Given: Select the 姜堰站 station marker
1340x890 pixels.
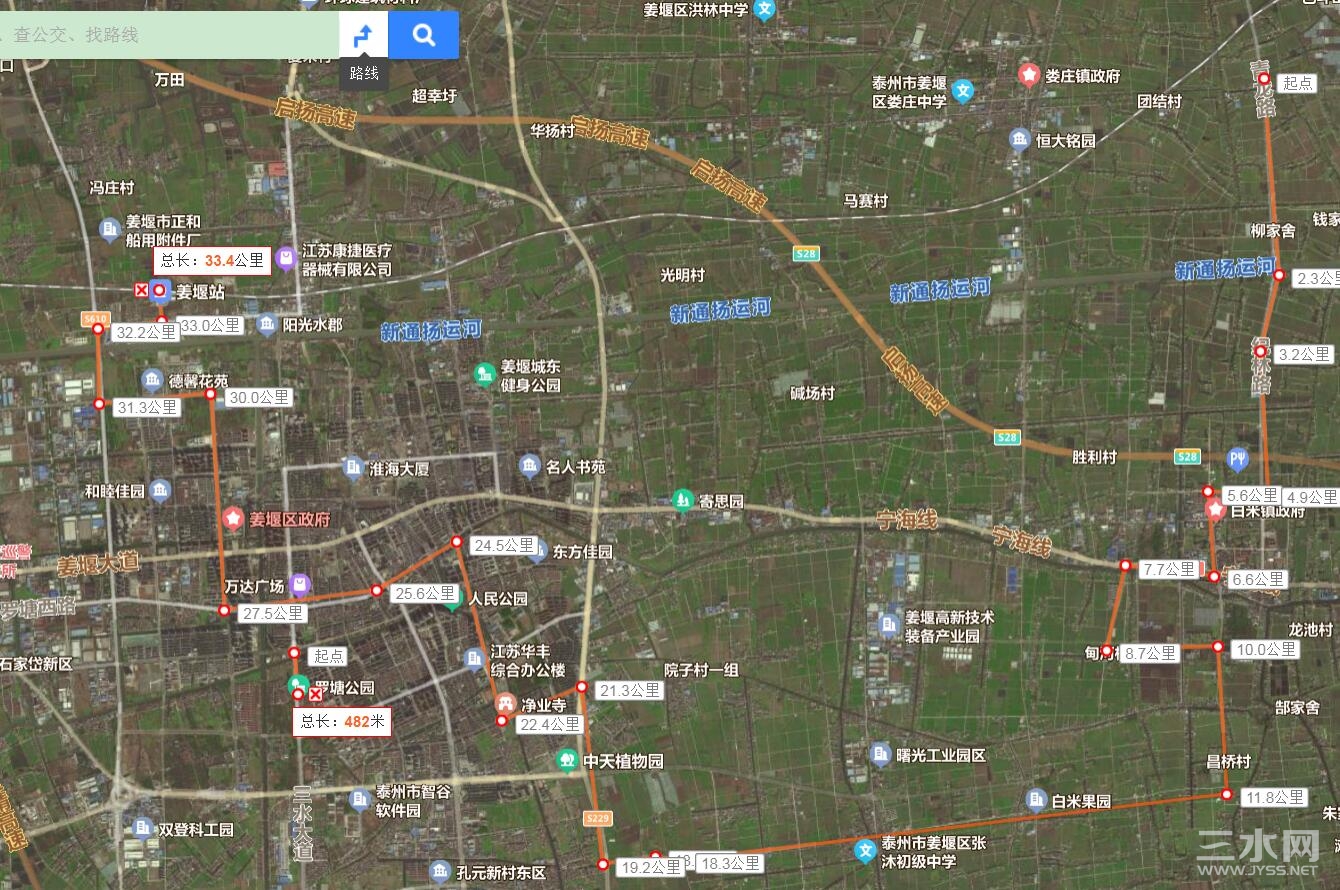Looking at the screenshot, I should coord(160,292).
